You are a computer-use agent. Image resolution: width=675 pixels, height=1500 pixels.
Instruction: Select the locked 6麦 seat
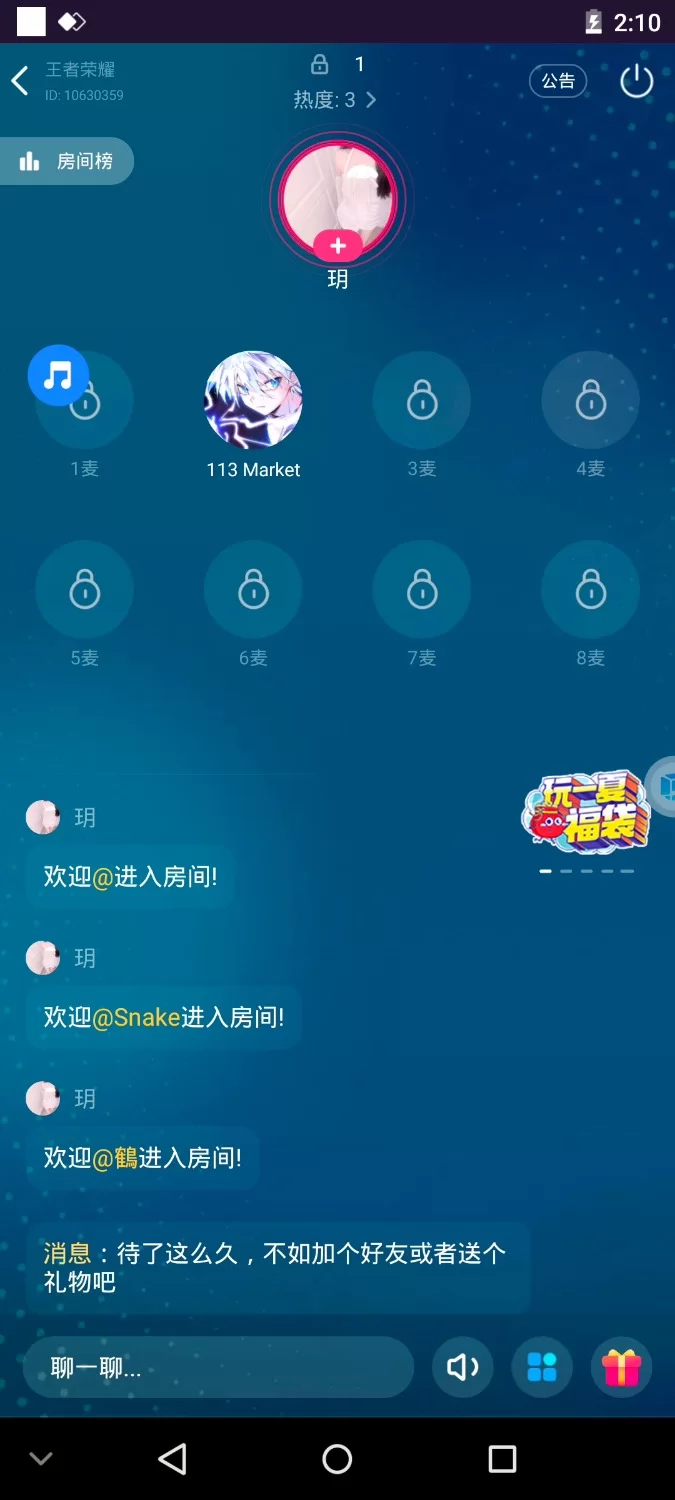(x=253, y=591)
